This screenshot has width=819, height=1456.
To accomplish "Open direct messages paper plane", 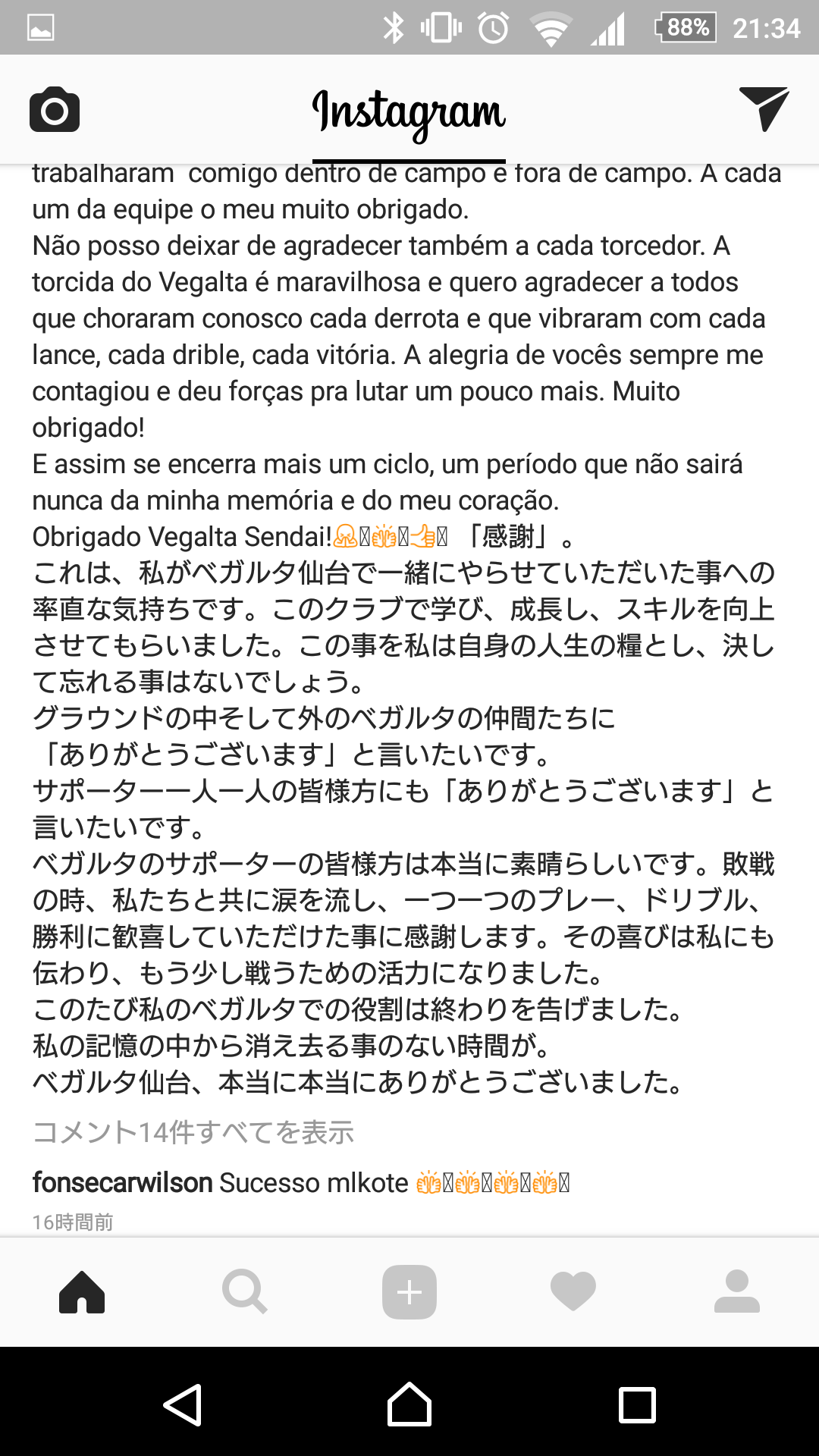I will point(764,109).
